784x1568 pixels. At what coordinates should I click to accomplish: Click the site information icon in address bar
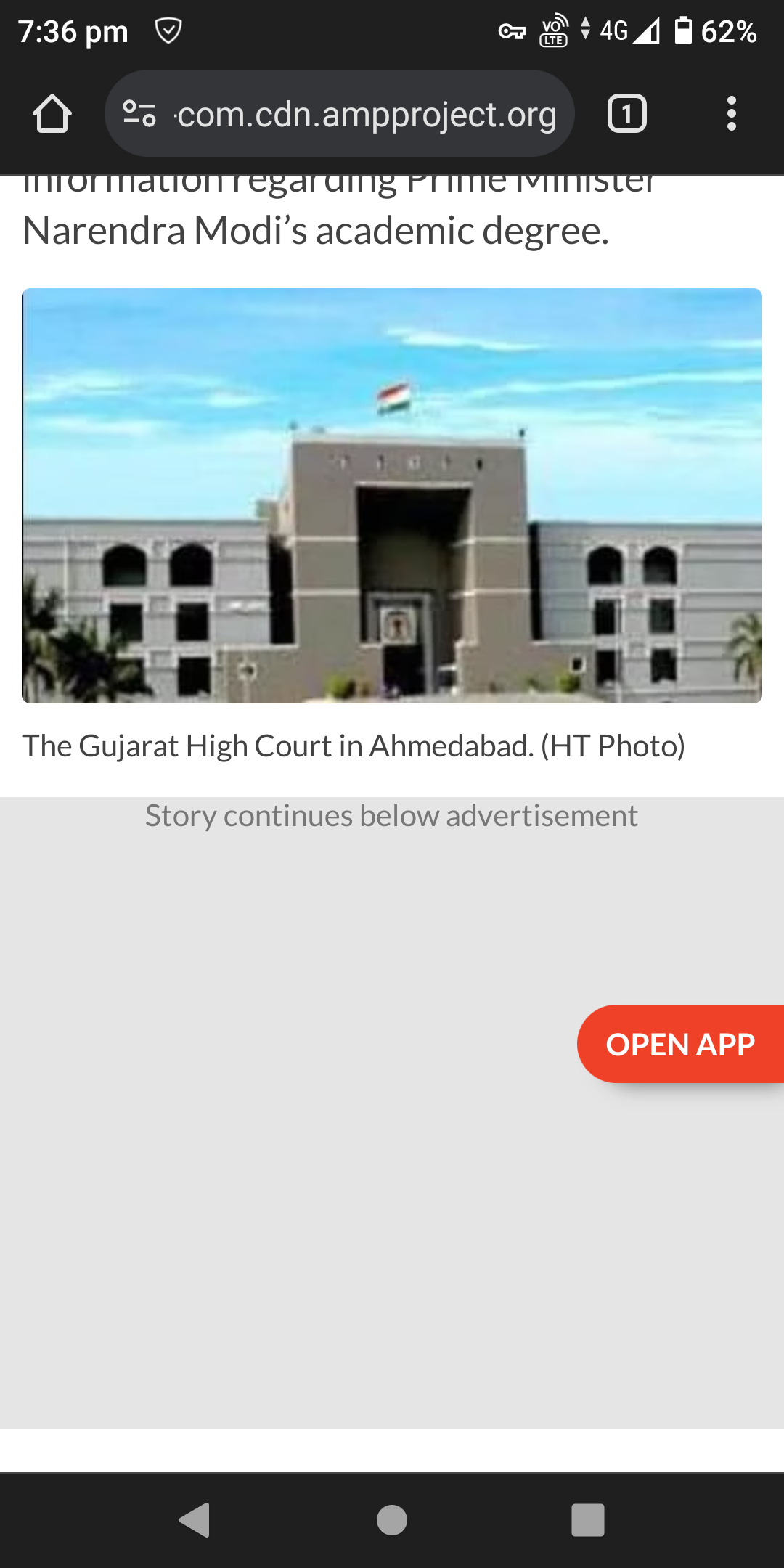point(140,113)
